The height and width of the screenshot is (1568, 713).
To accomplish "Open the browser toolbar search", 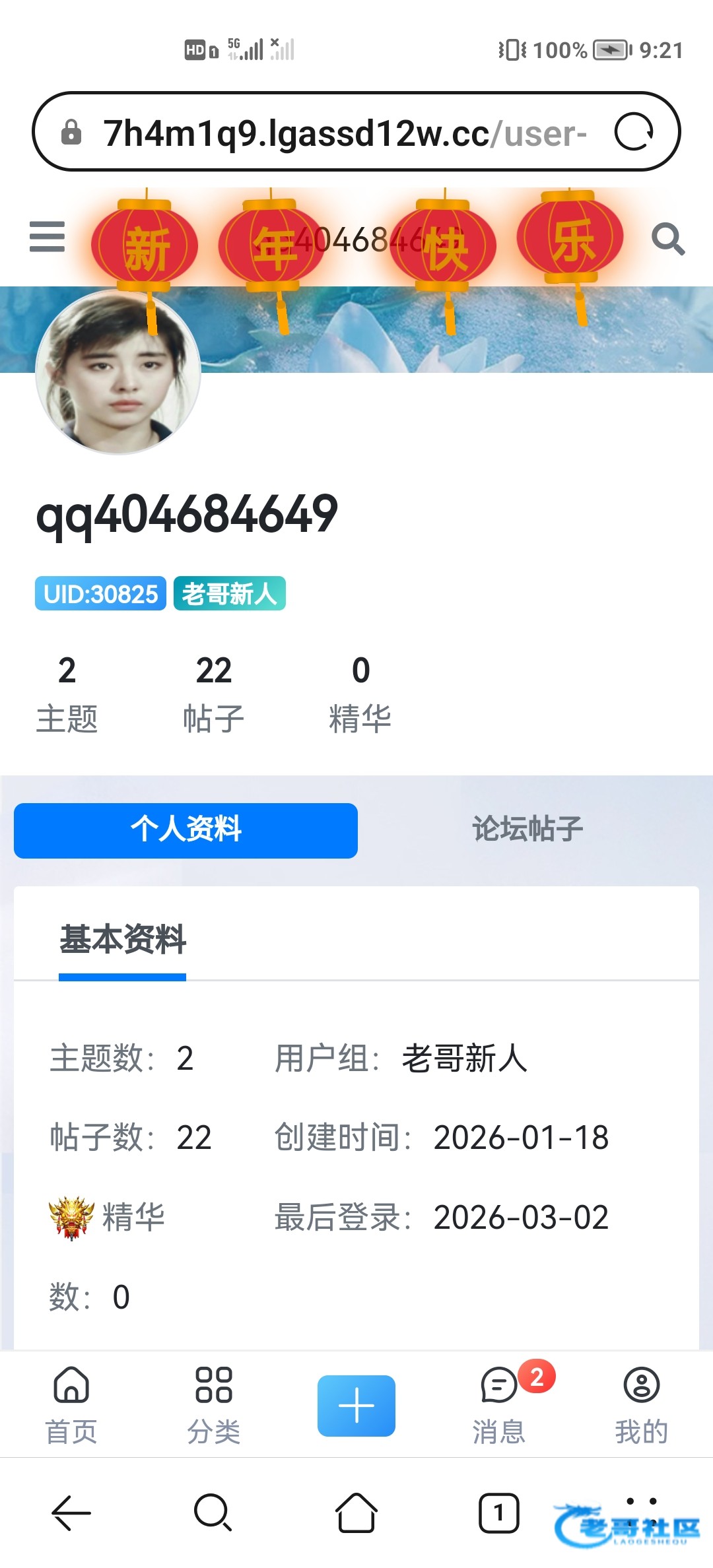I will [x=213, y=1512].
